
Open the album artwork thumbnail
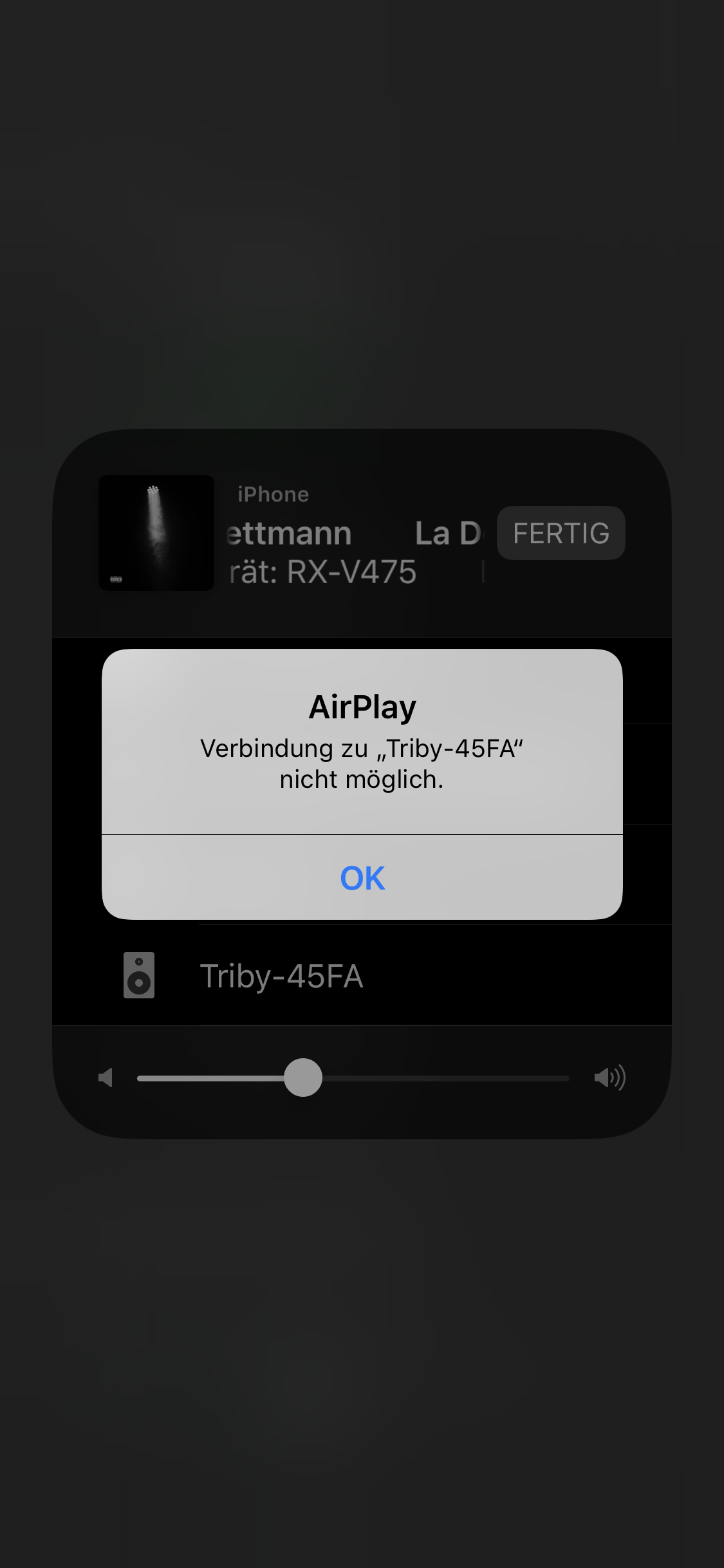[156, 533]
